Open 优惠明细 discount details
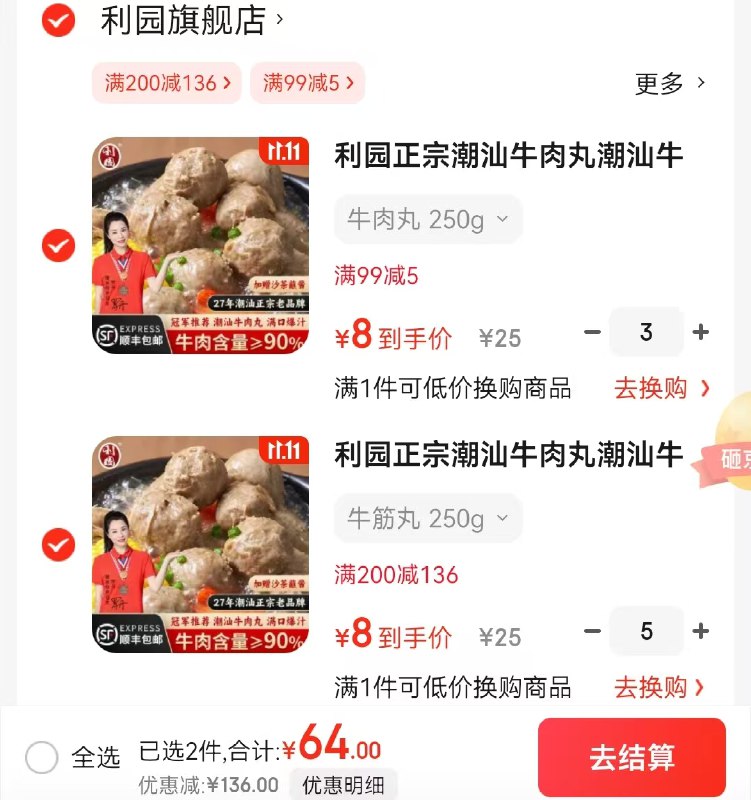This screenshot has height=800, width=751. click(341, 784)
